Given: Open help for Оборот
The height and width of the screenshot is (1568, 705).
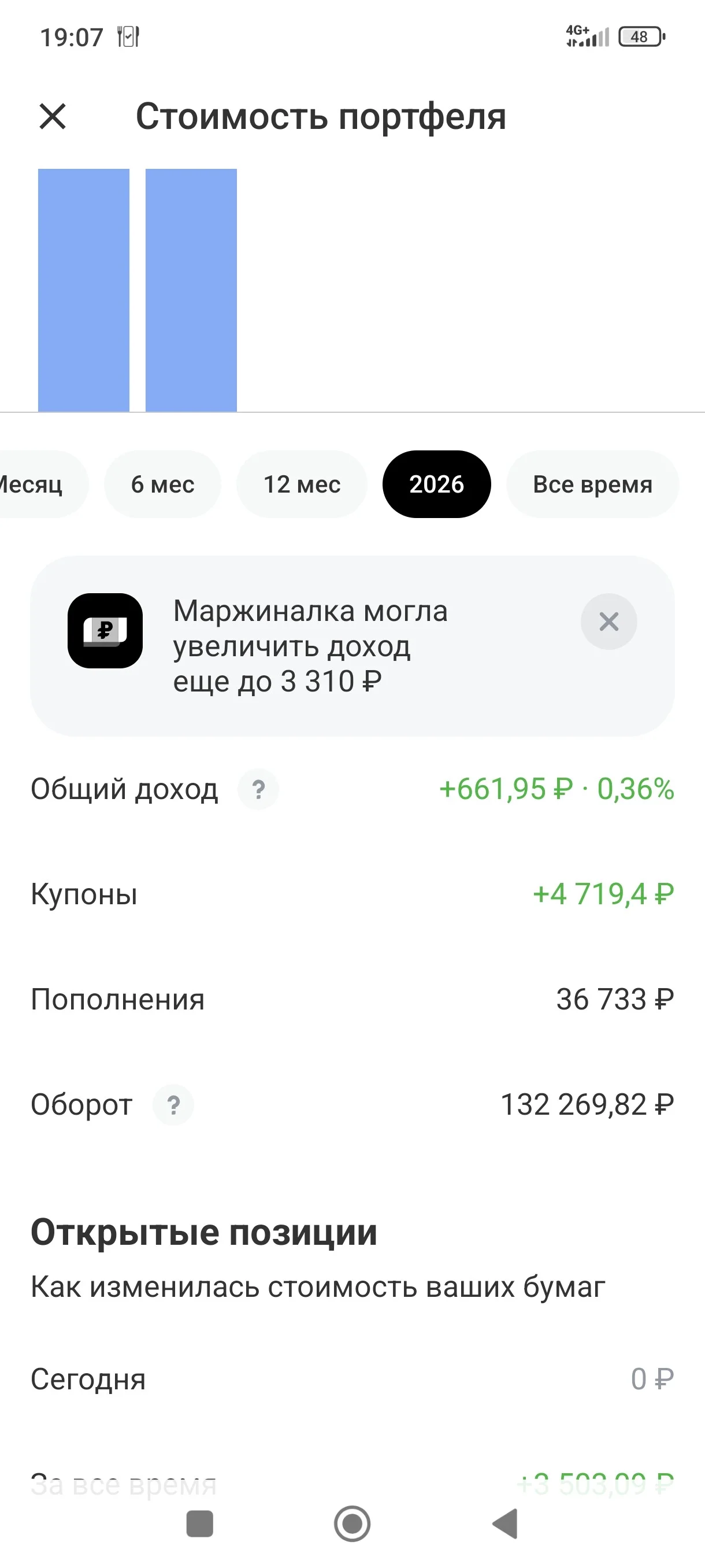Looking at the screenshot, I should coord(173,1105).
